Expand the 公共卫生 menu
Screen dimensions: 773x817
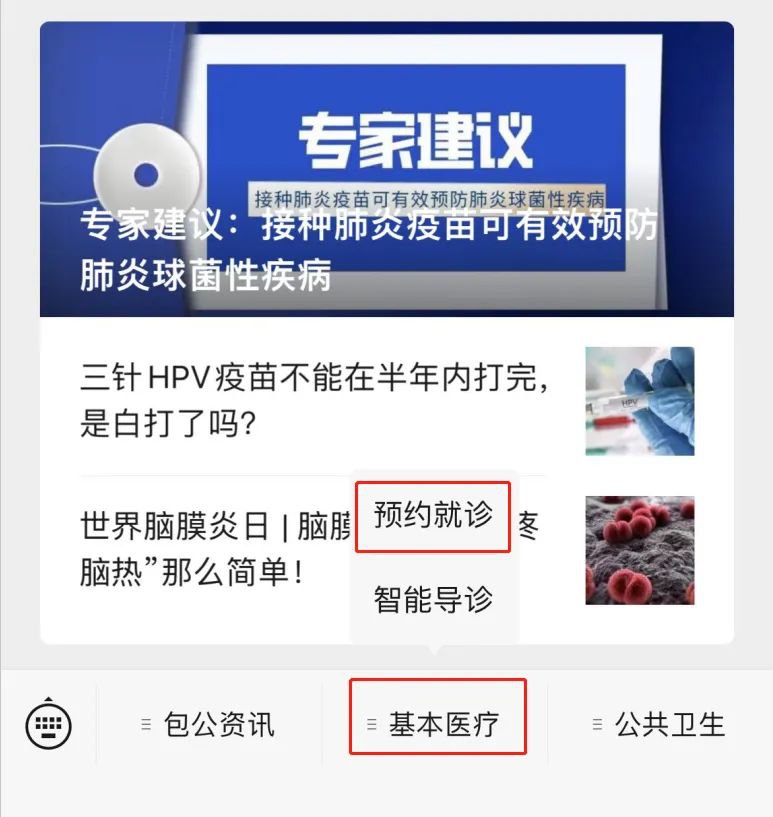click(x=660, y=724)
